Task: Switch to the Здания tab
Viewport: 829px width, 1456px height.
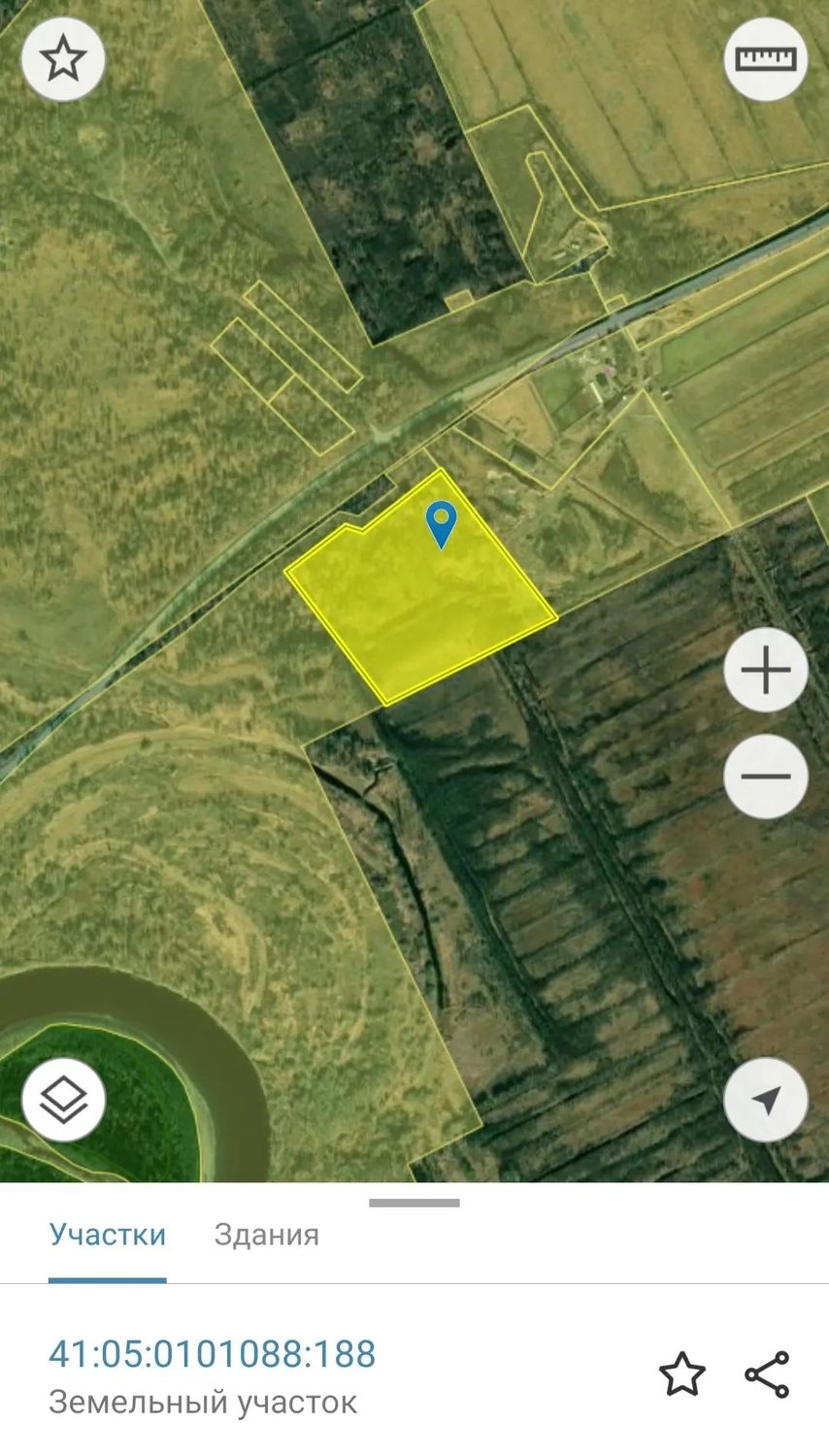Action: pos(267,1235)
